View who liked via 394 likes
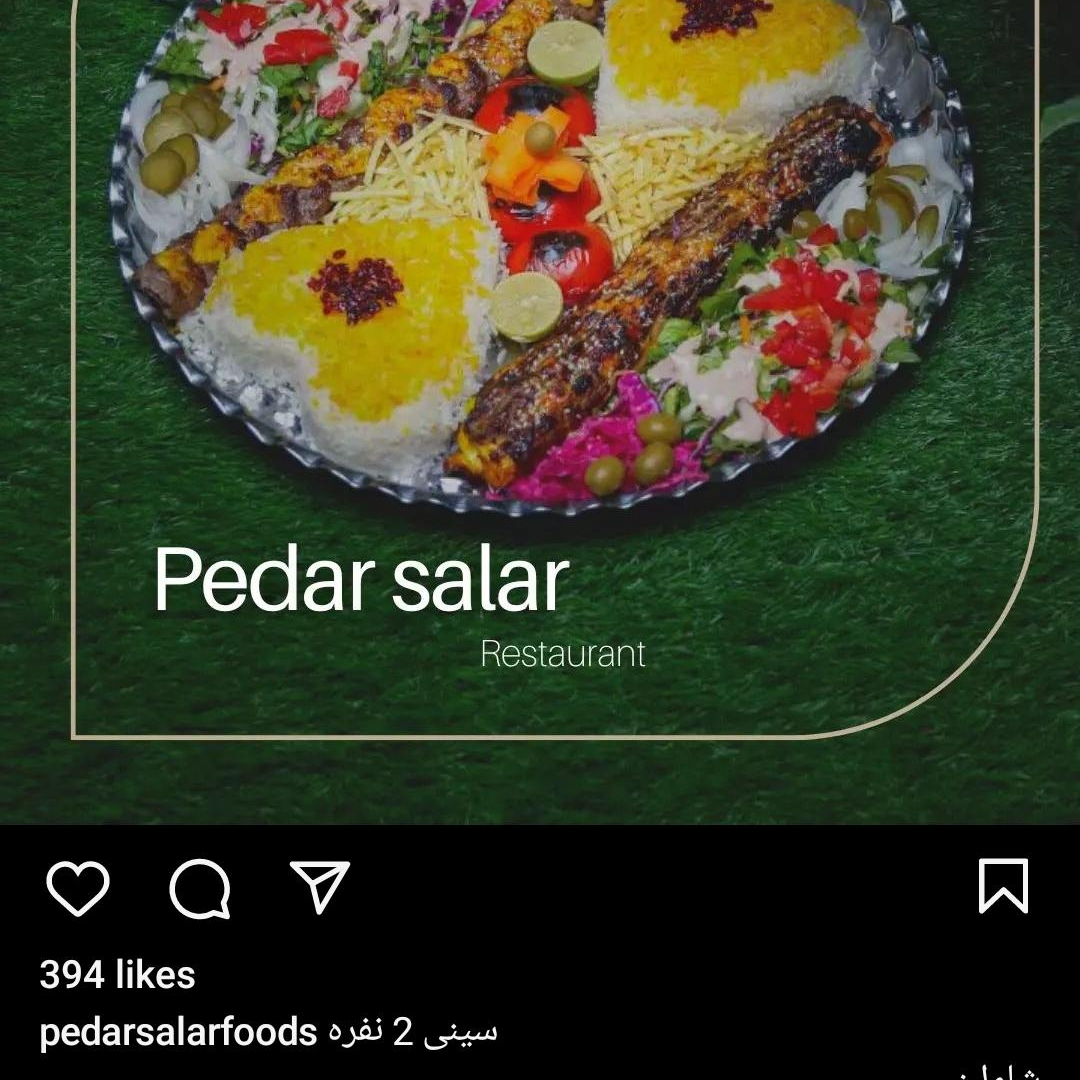This screenshot has height=1080, width=1080. [117, 975]
